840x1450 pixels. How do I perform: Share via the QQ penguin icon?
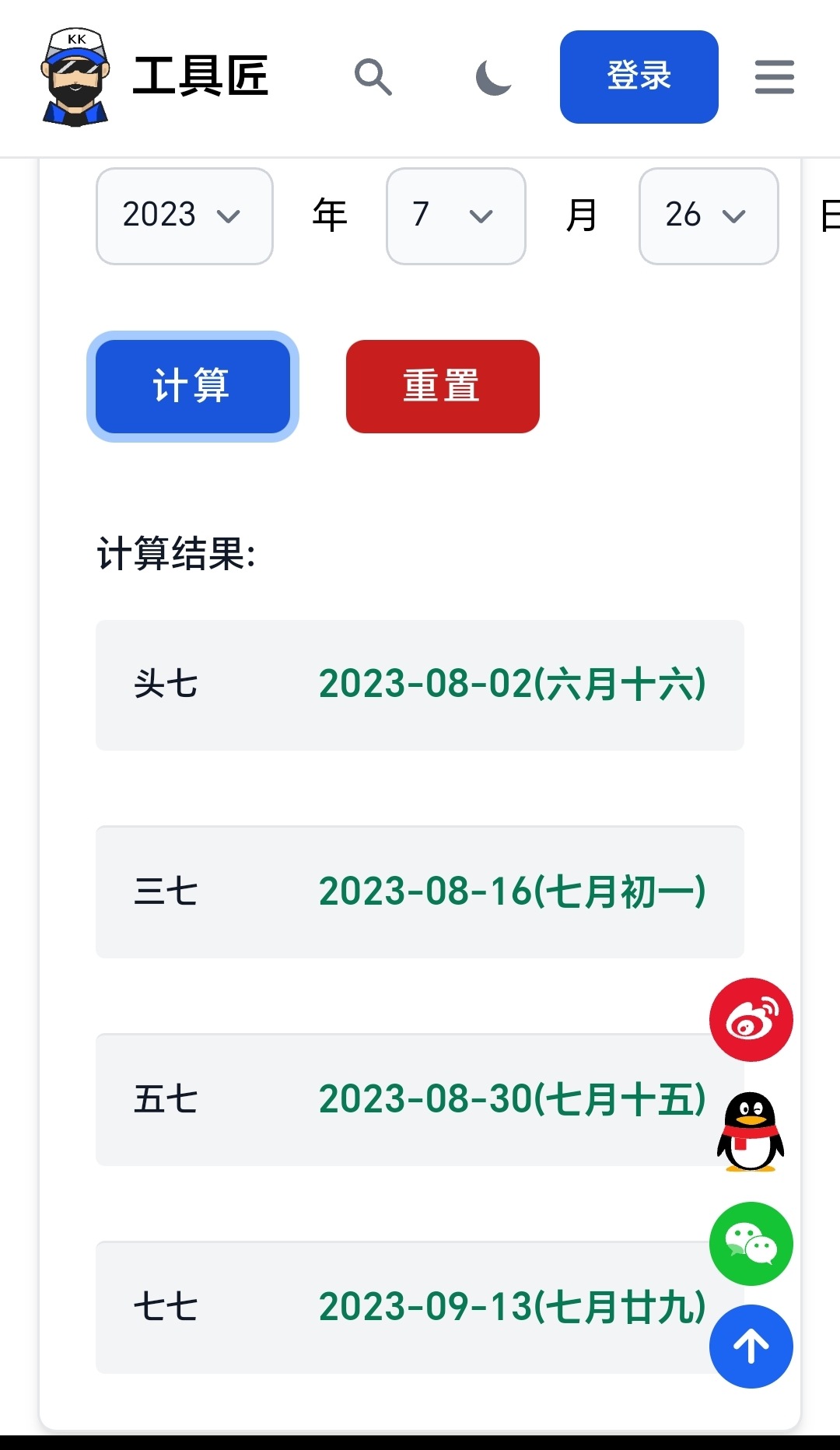pos(751,1132)
